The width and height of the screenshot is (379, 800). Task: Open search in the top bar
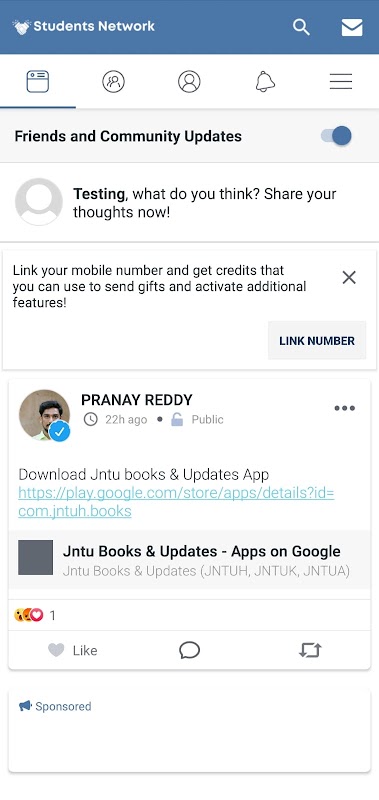pos(301,27)
